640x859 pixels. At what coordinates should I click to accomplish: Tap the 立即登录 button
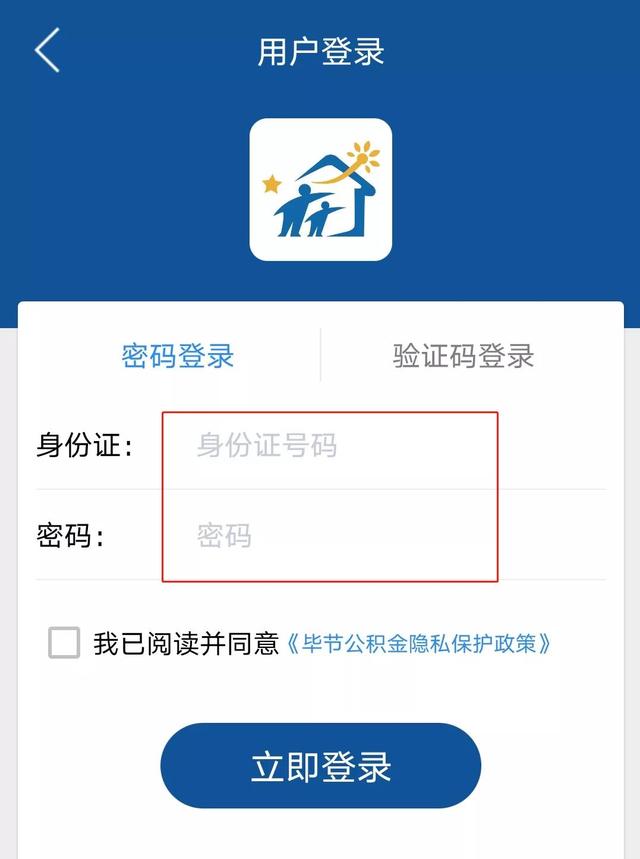[x=320, y=766]
